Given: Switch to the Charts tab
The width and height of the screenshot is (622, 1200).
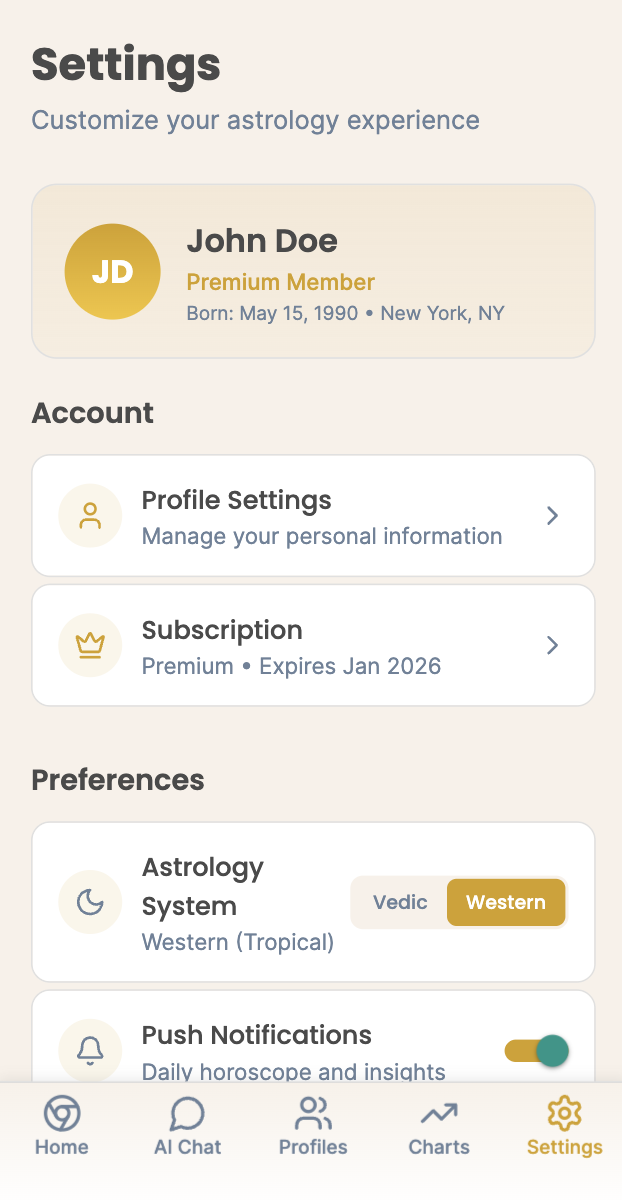Looking at the screenshot, I should (x=439, y=1127).
